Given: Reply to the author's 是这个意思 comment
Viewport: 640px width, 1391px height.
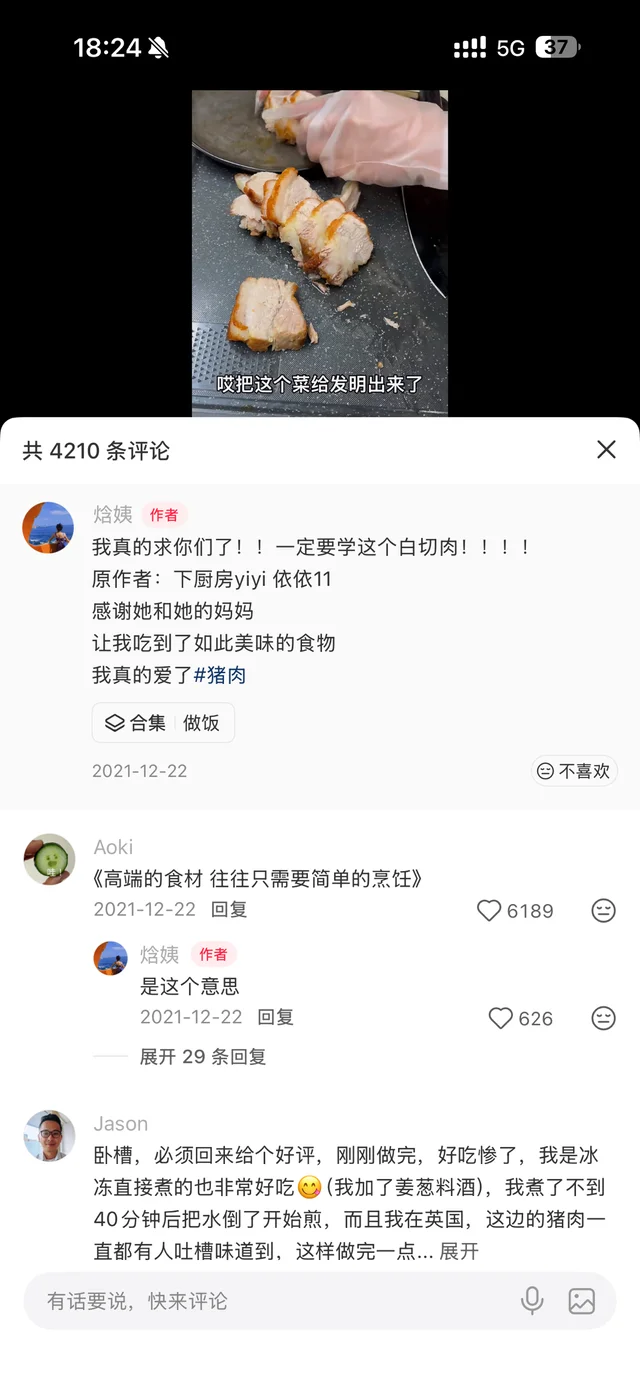Looking at the screenshot, I should click(275, 1017).
